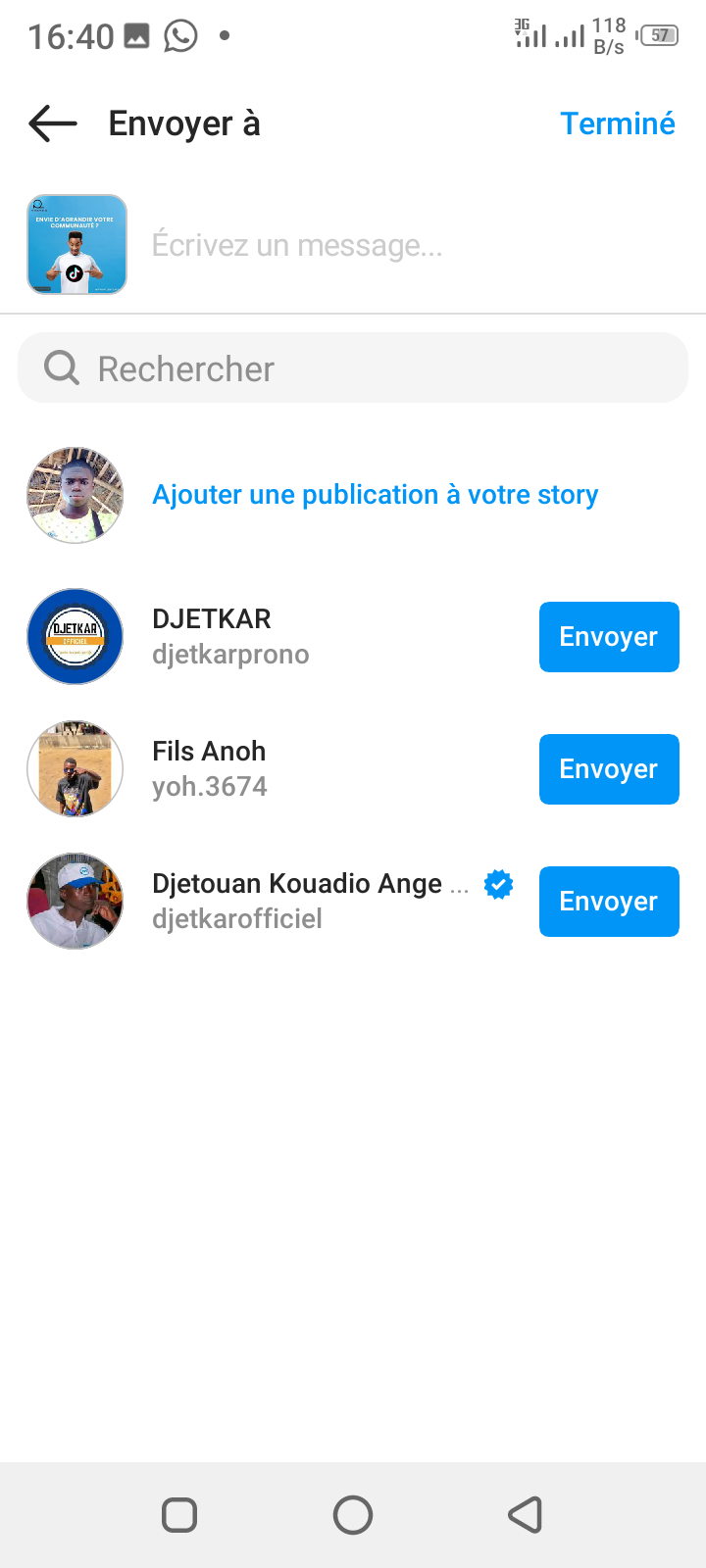The height and width of the screenshot is (1568, 706).
Task: Send the post to Fils Anoh
Action: pos(608,769)
